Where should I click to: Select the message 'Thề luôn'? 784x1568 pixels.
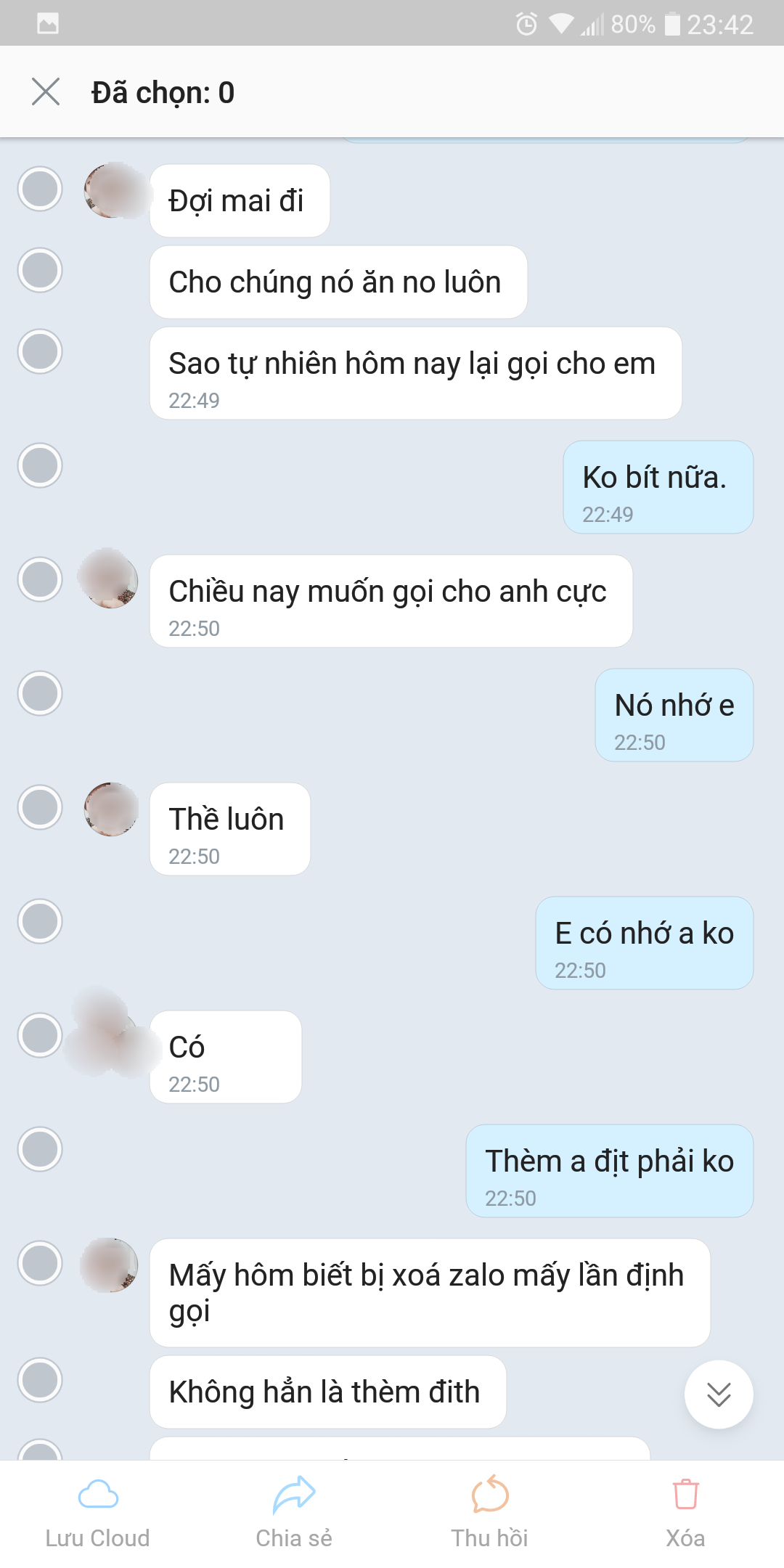(40, 807)
